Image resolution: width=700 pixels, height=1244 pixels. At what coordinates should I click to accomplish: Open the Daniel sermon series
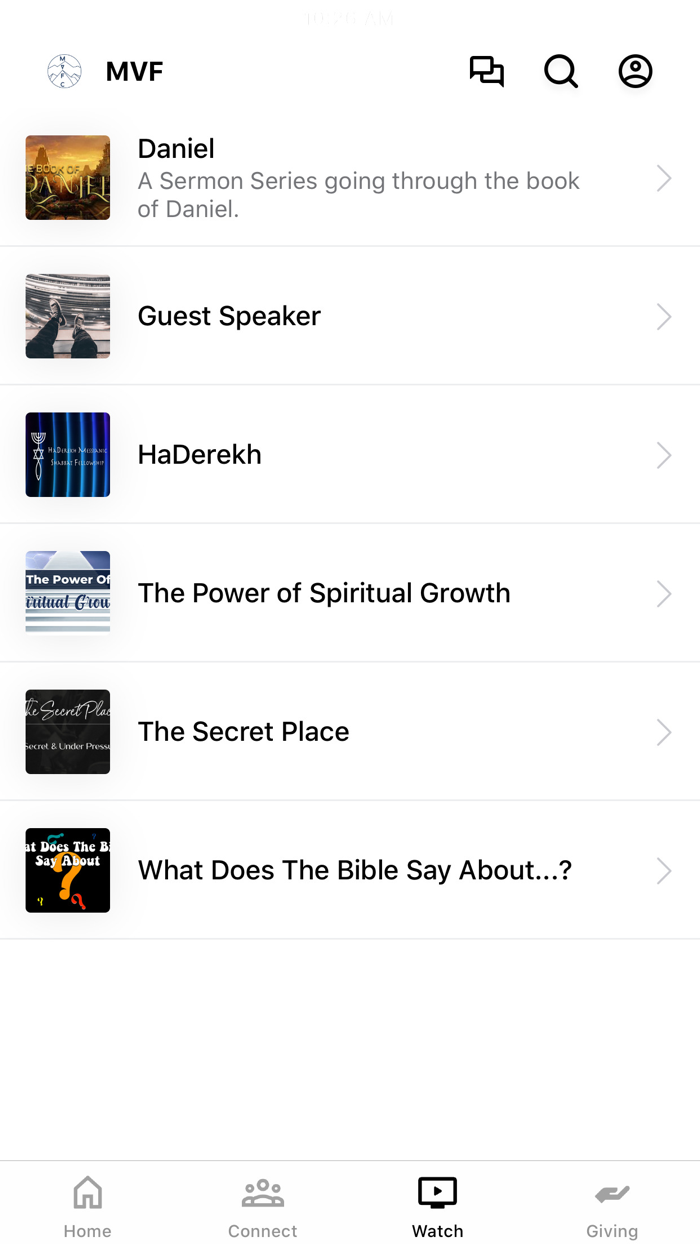350,178
